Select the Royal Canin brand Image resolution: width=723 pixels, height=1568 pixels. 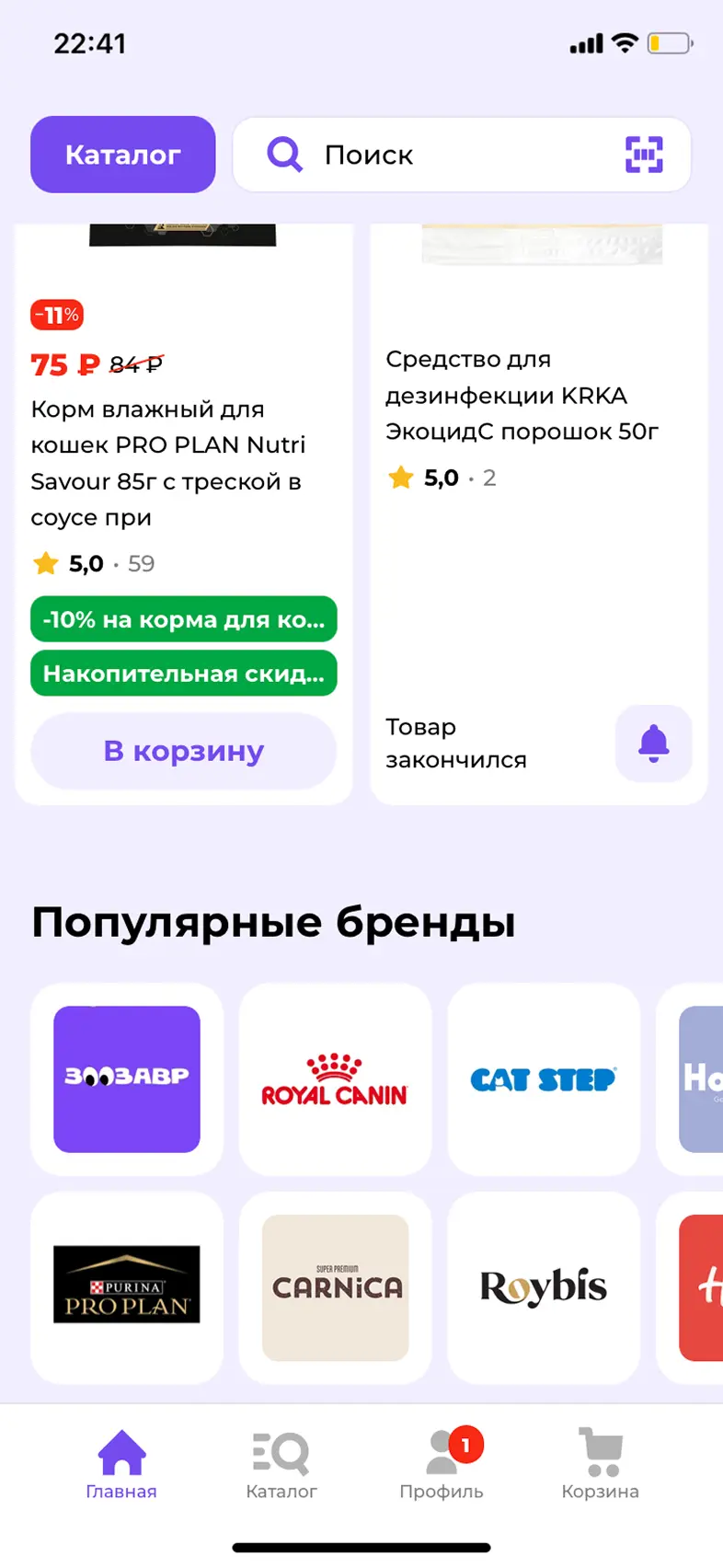pos(335,1078)
